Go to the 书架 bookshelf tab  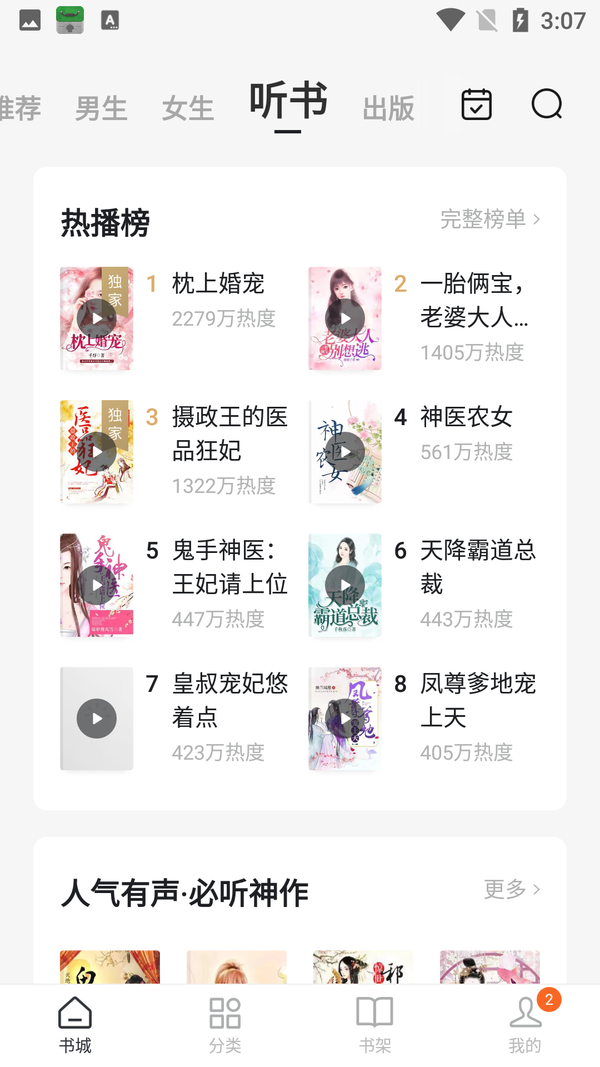pyautogui.click(x=375, y=1025)
